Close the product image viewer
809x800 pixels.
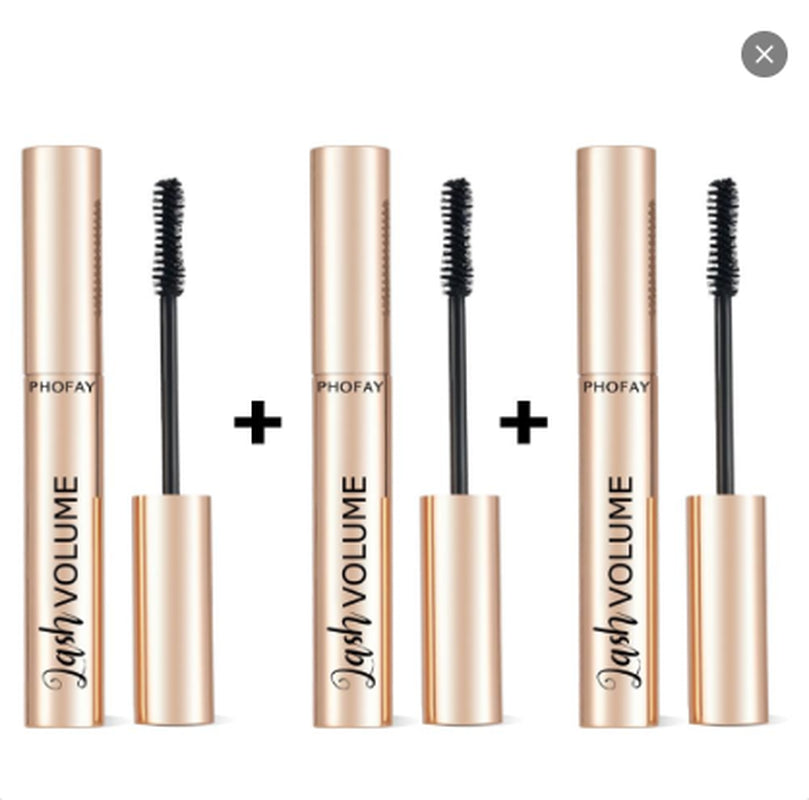coord(764,54)
